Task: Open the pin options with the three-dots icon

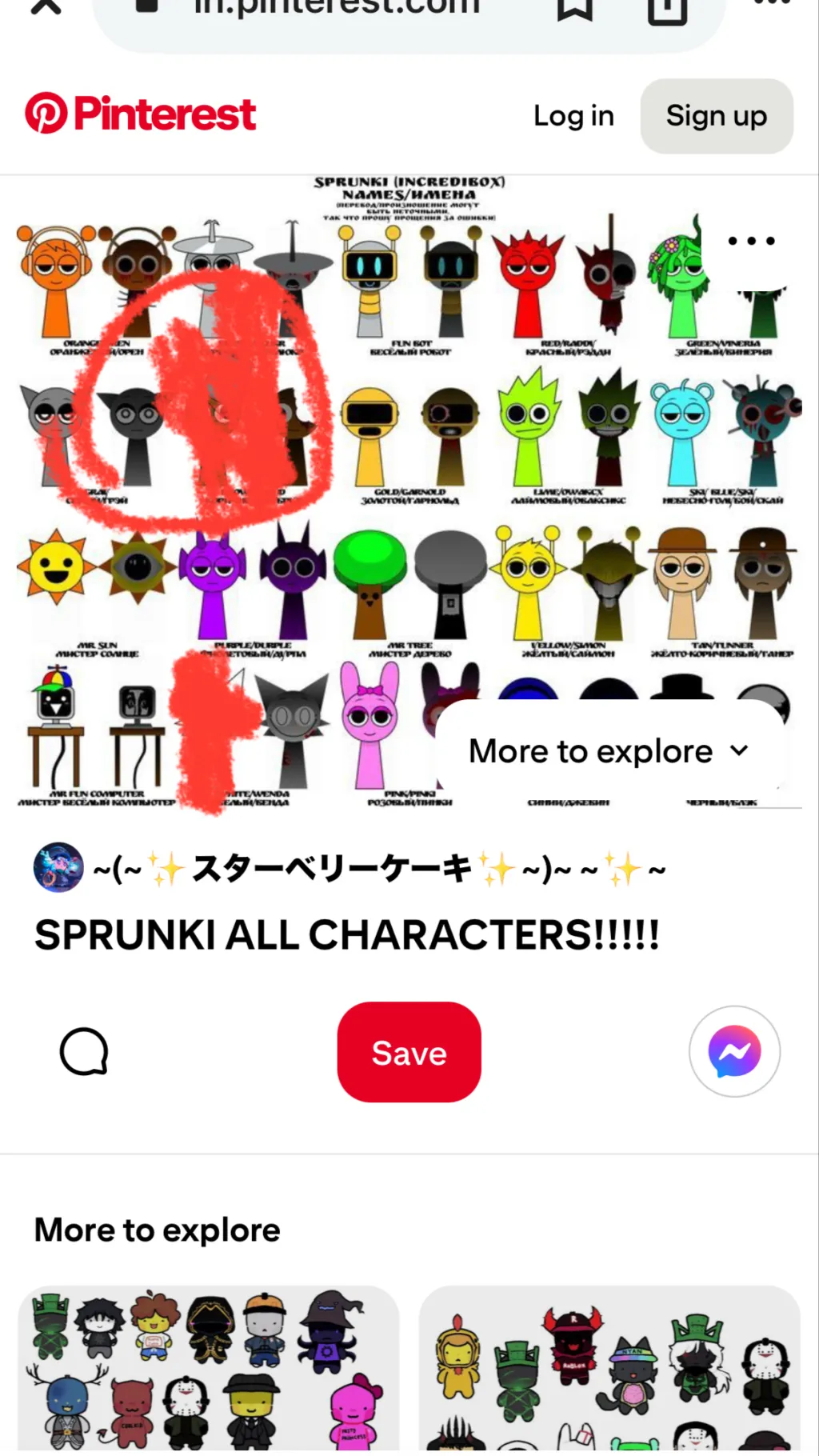Action: [x=750, y=240]
